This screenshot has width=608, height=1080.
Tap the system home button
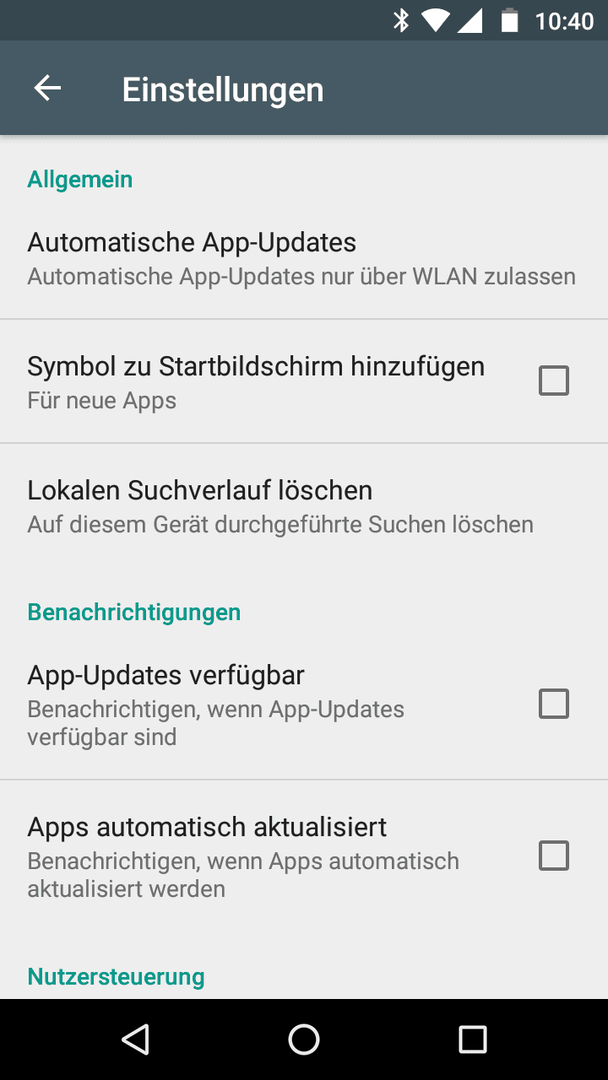pyautogui.click(x=304, y=1039)
